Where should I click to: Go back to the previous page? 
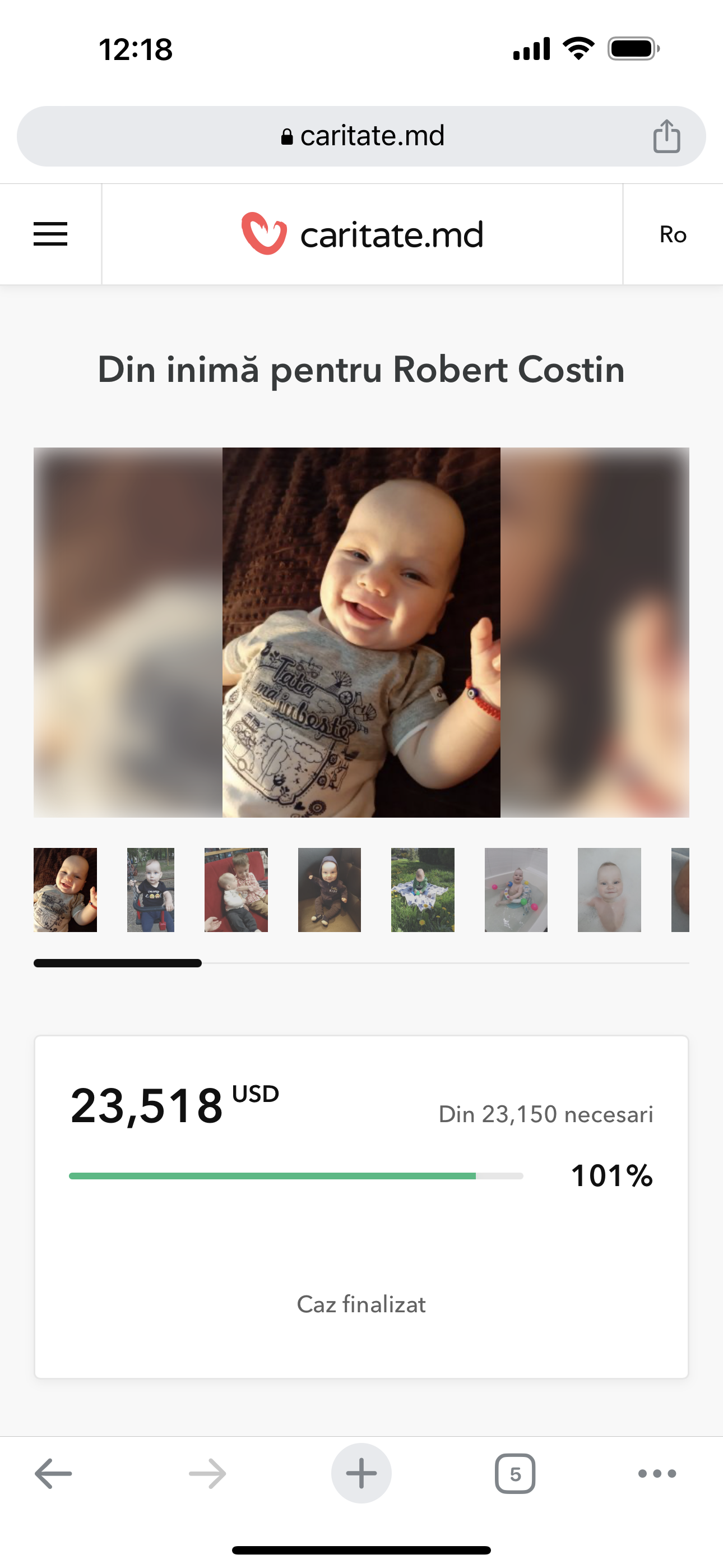coord(53,1474)
